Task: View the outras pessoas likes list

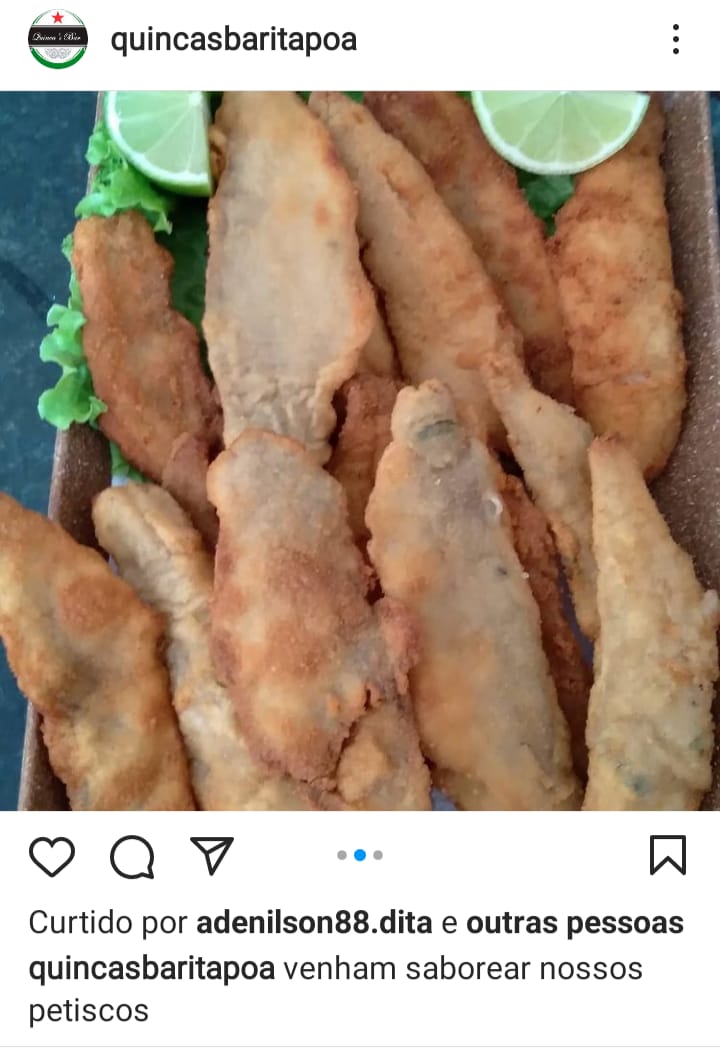Action: pyautogui.click(x=574, y=922)
